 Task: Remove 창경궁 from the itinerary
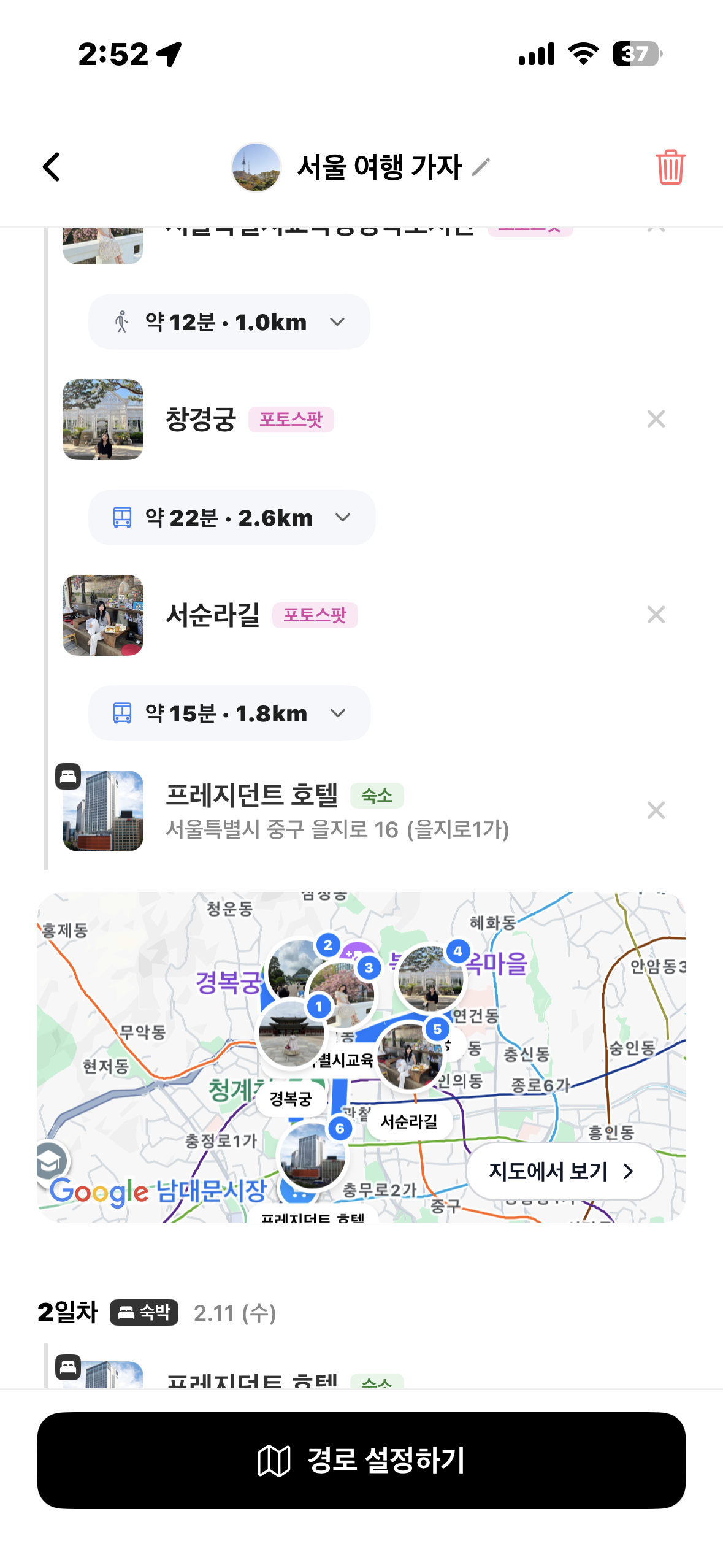tap(656, 419)
